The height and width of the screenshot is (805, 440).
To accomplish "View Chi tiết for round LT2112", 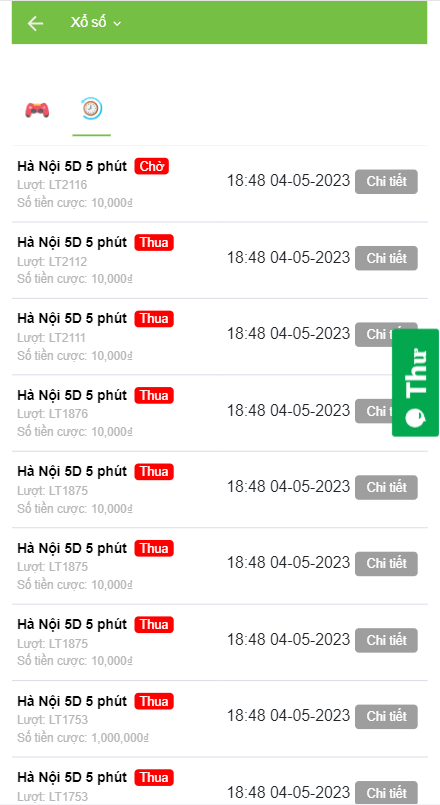I will pos(386,258).
